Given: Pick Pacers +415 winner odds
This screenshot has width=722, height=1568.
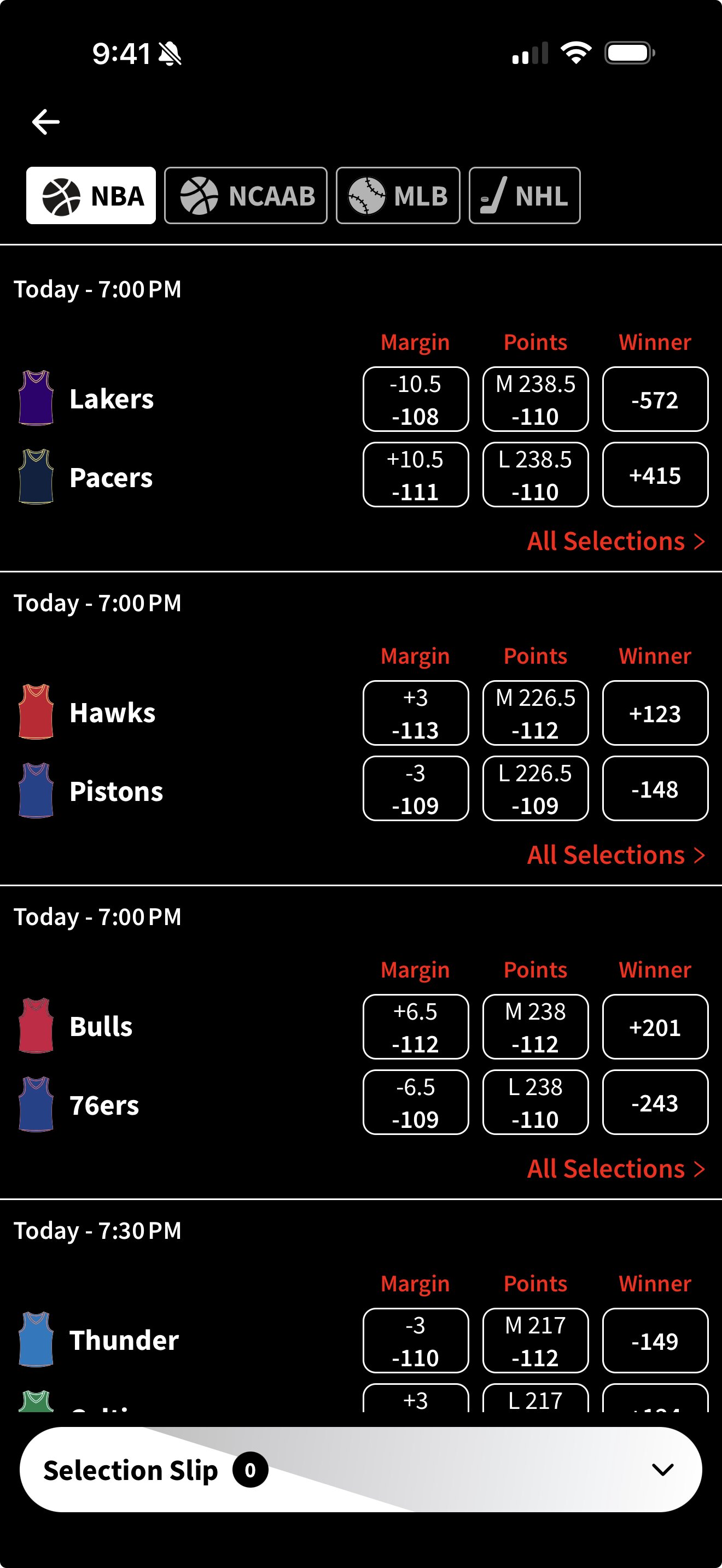Looking at the screenshot, I should point(654,475).
